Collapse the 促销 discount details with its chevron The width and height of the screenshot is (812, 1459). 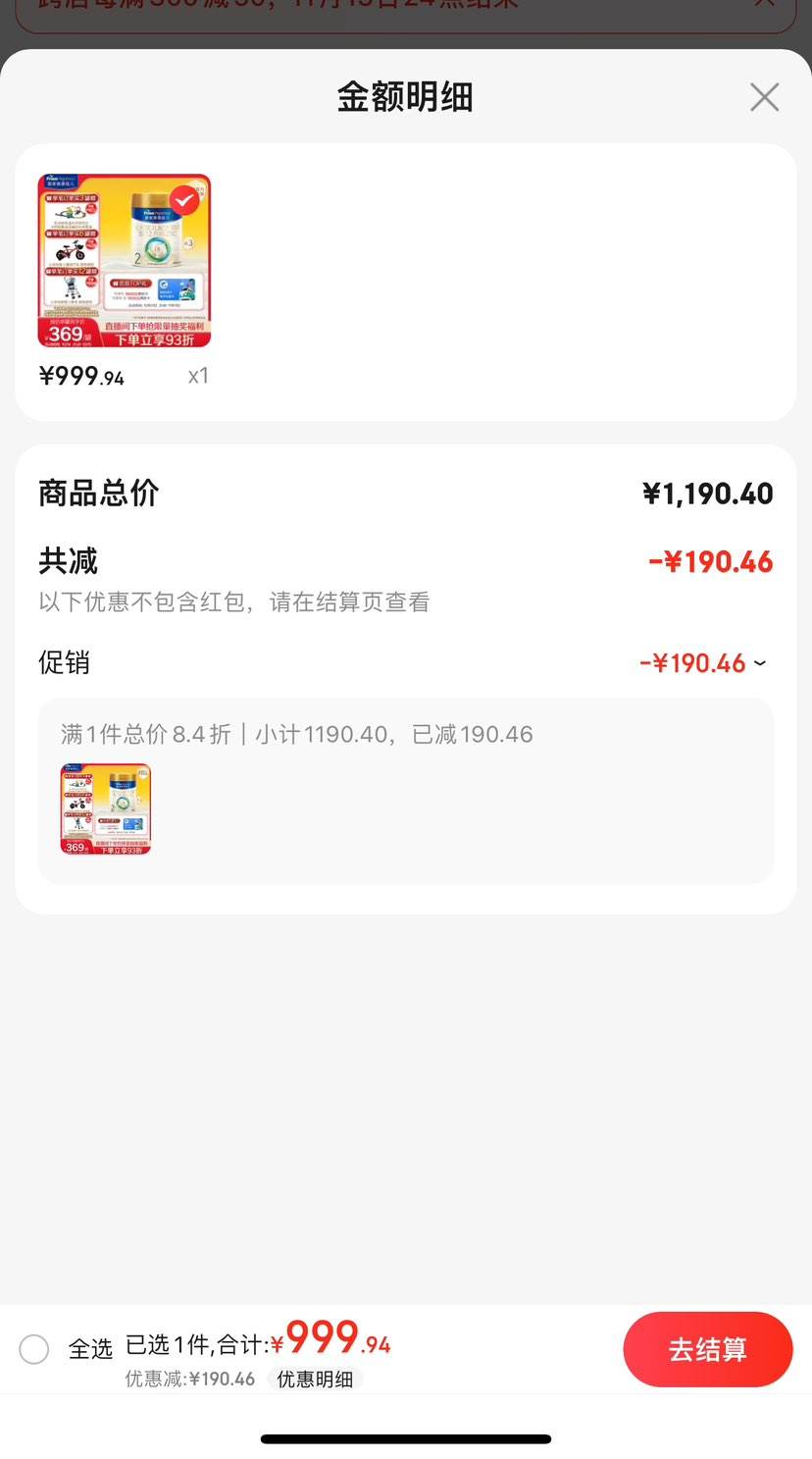761,663
